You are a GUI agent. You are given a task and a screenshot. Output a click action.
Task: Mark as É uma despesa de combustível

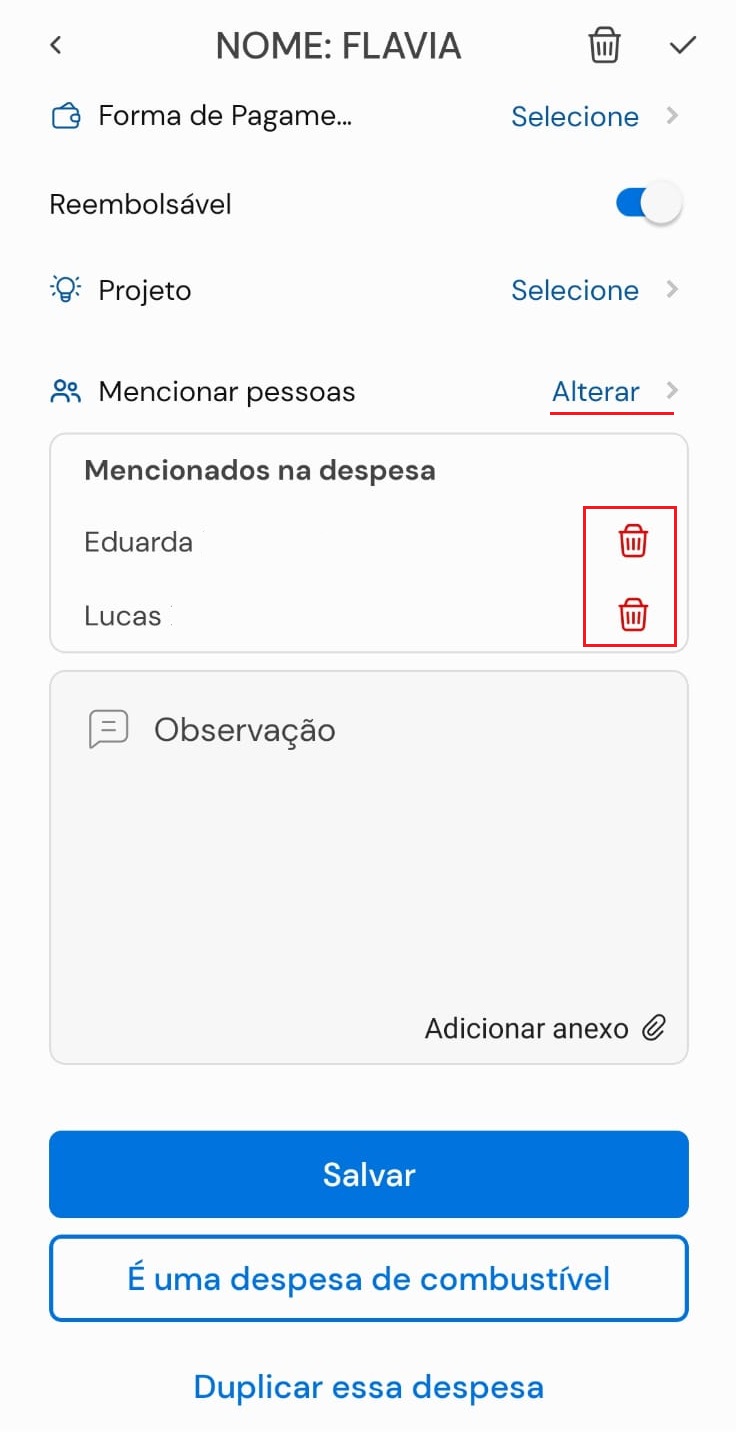368,1278
